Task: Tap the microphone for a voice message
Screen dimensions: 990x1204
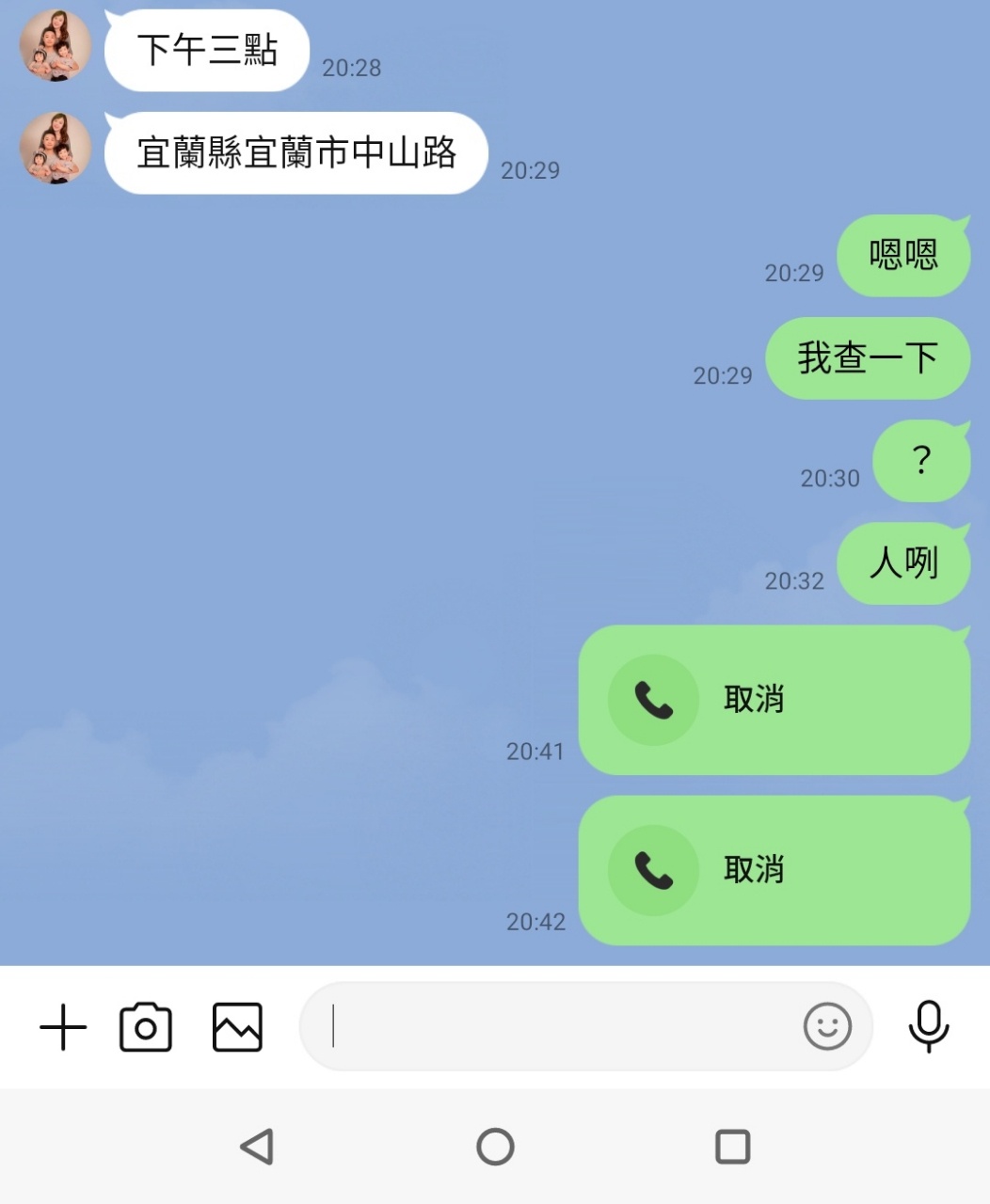Action: tap(929, 1026)
